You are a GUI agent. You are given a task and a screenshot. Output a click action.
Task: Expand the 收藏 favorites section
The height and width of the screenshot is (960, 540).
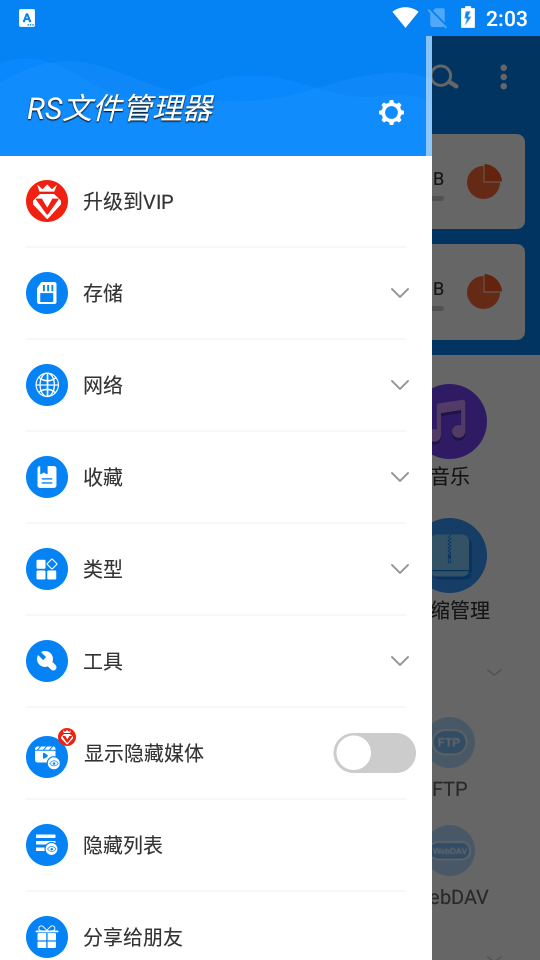216,477
